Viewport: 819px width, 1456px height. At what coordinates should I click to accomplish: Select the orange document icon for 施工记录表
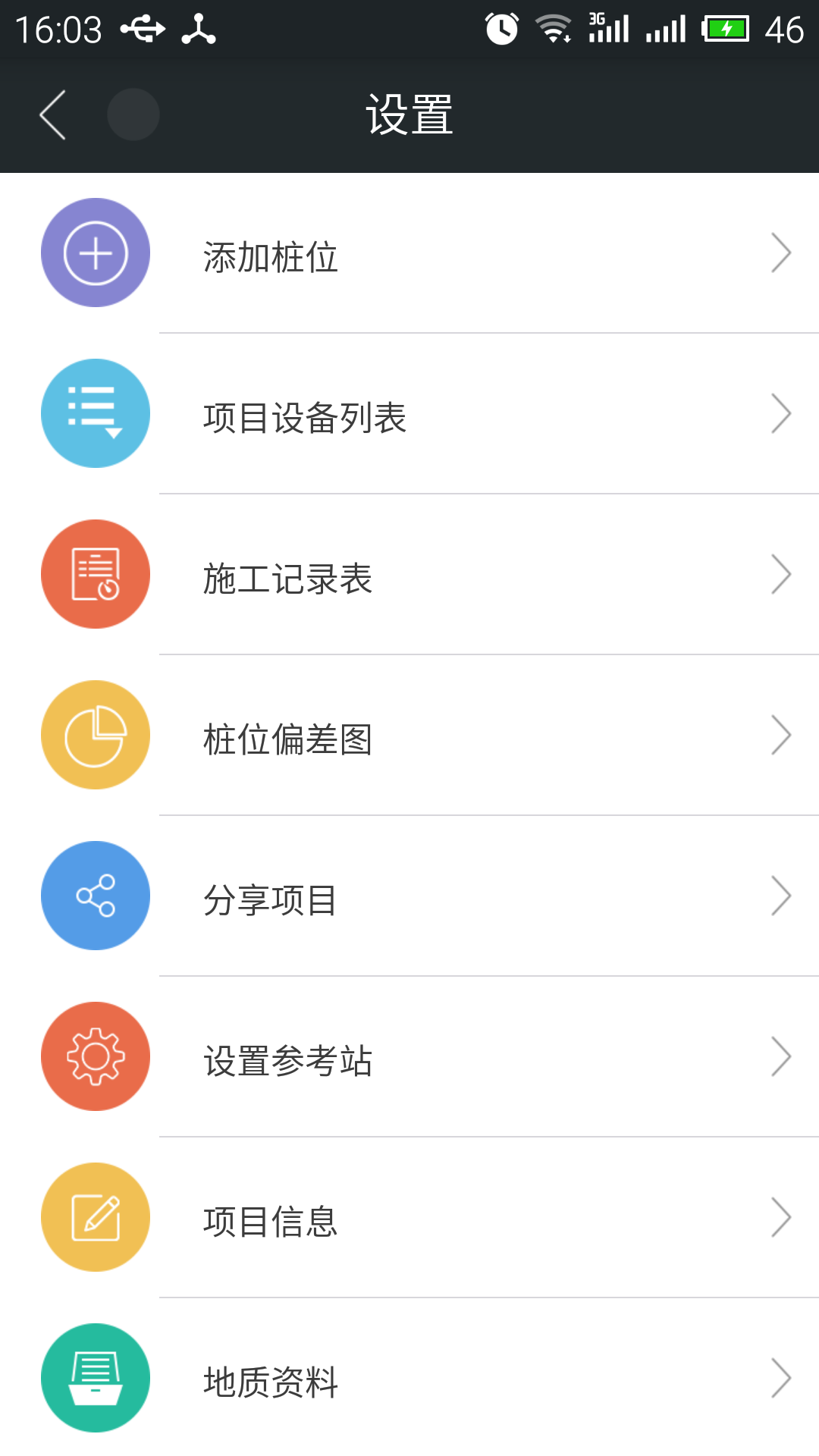(95, 574)
